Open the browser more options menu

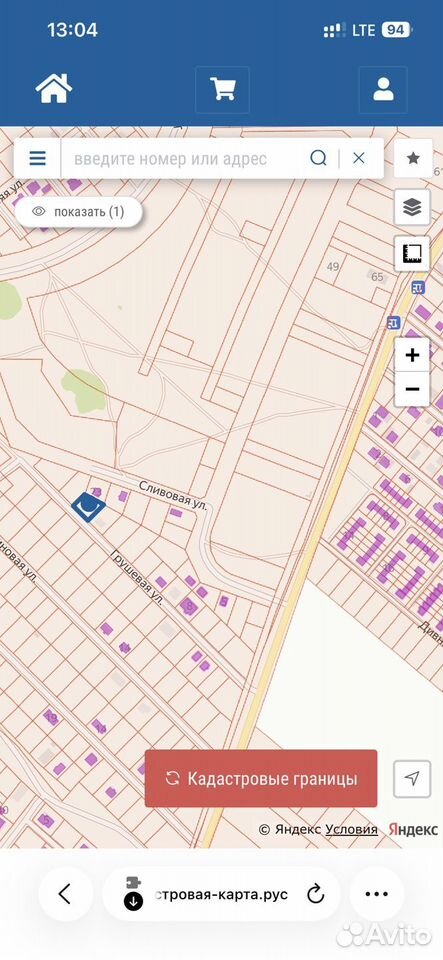pyautogui.click(x=376, y=894)
